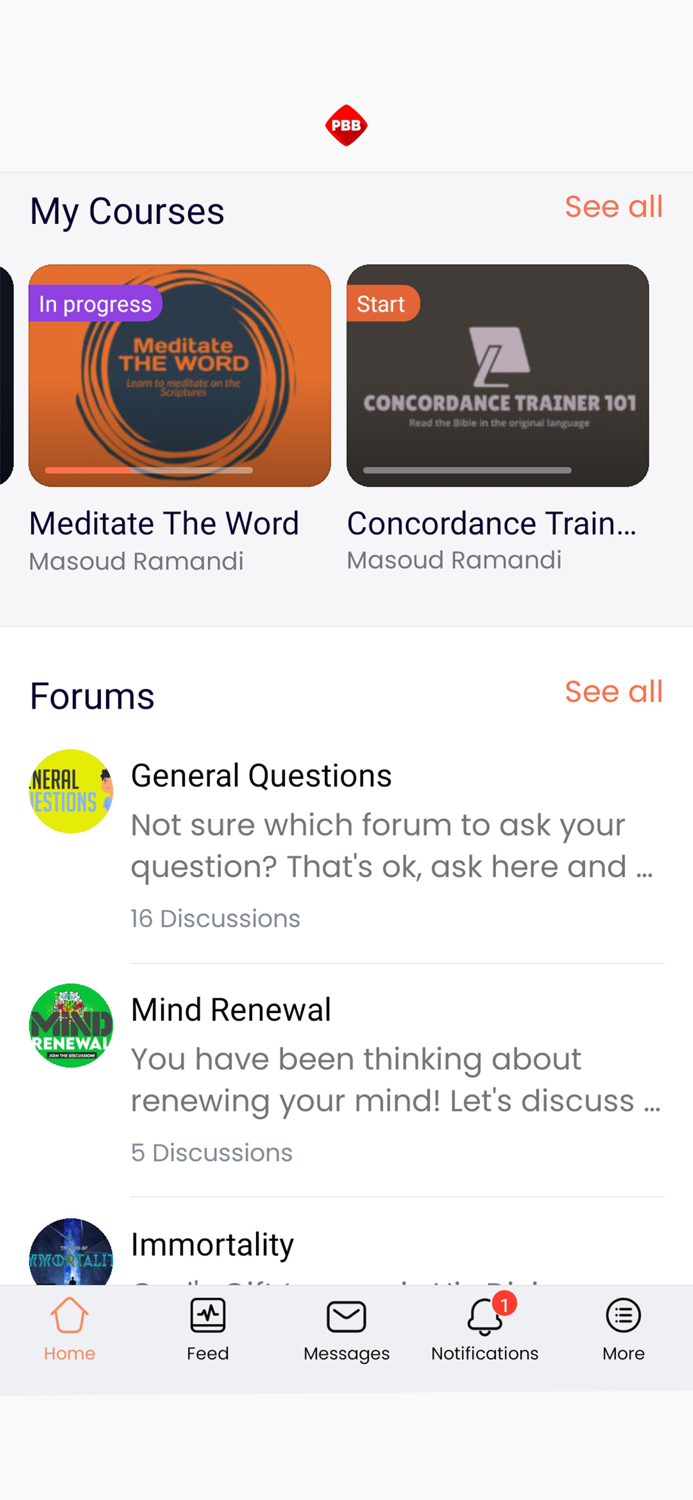Check the Notifications tab

tap(485, 1329)
